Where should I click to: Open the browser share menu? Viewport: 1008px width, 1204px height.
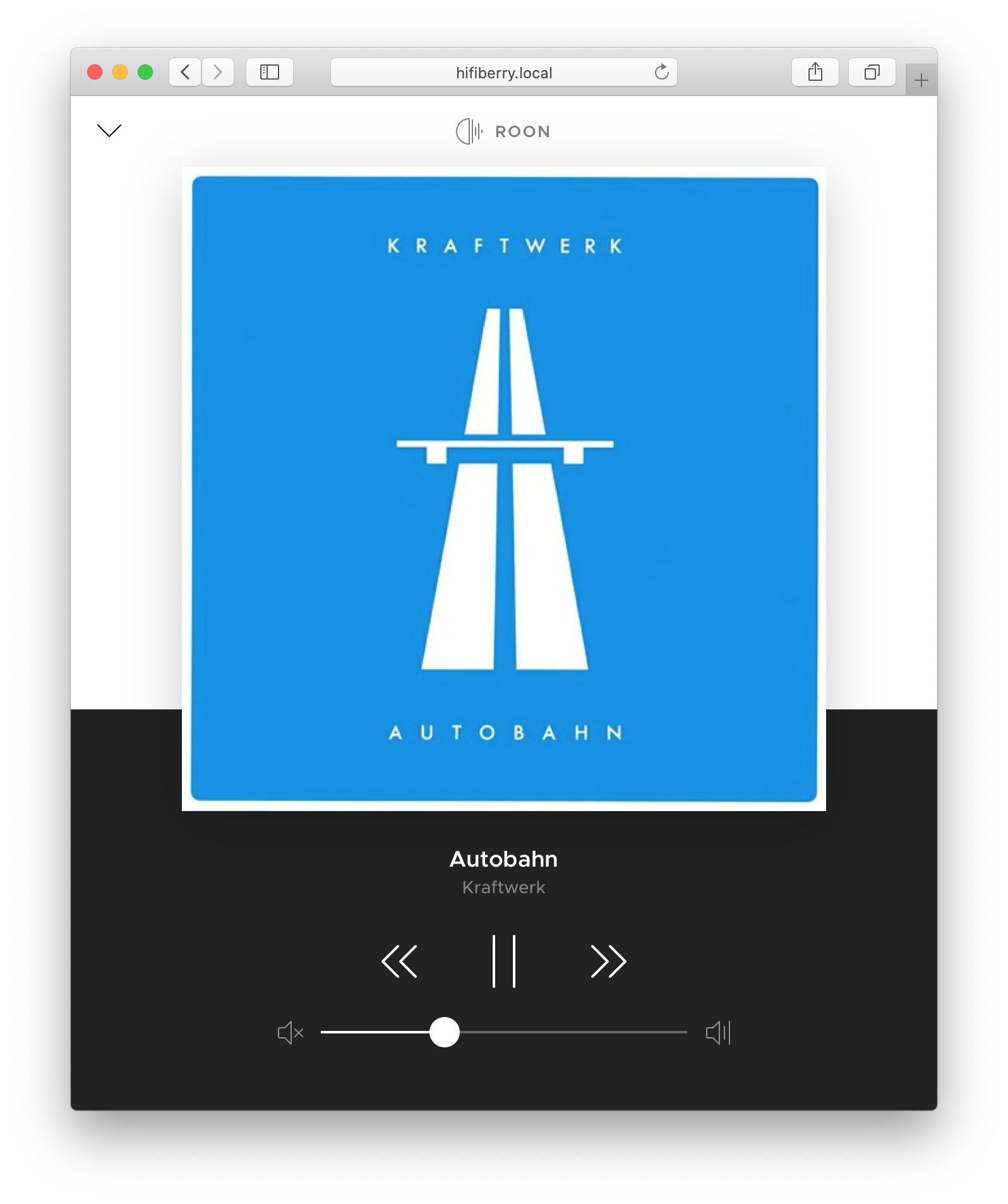tap(815, 72)
